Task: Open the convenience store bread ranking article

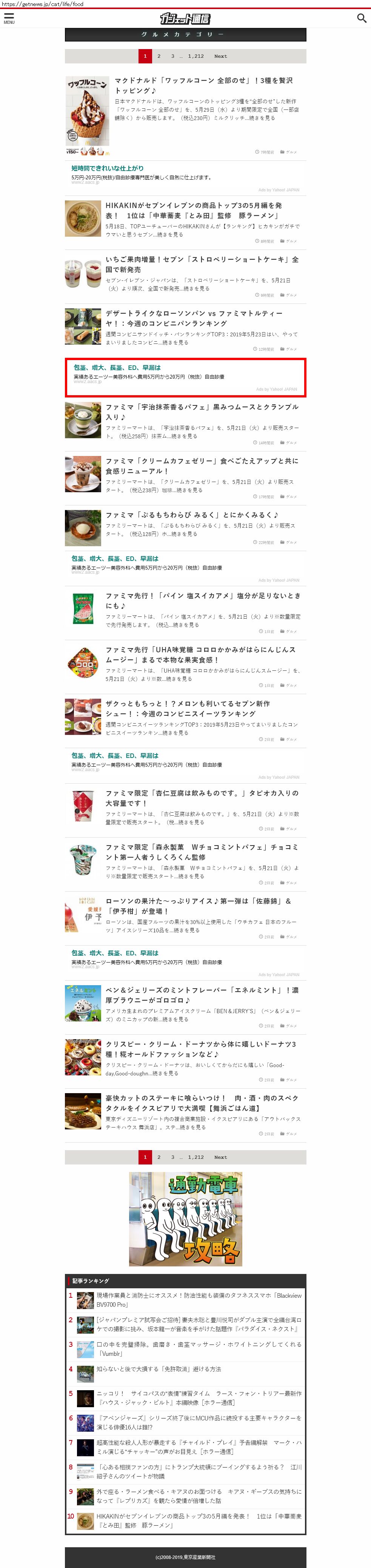Action: coord(193,318)
